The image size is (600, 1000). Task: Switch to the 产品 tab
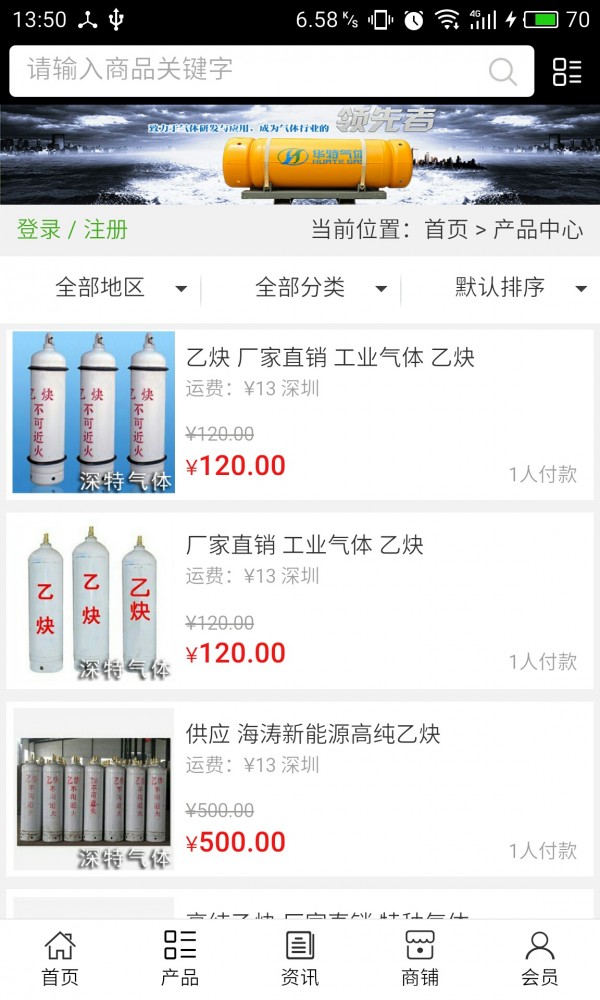[x=180, y=958]
